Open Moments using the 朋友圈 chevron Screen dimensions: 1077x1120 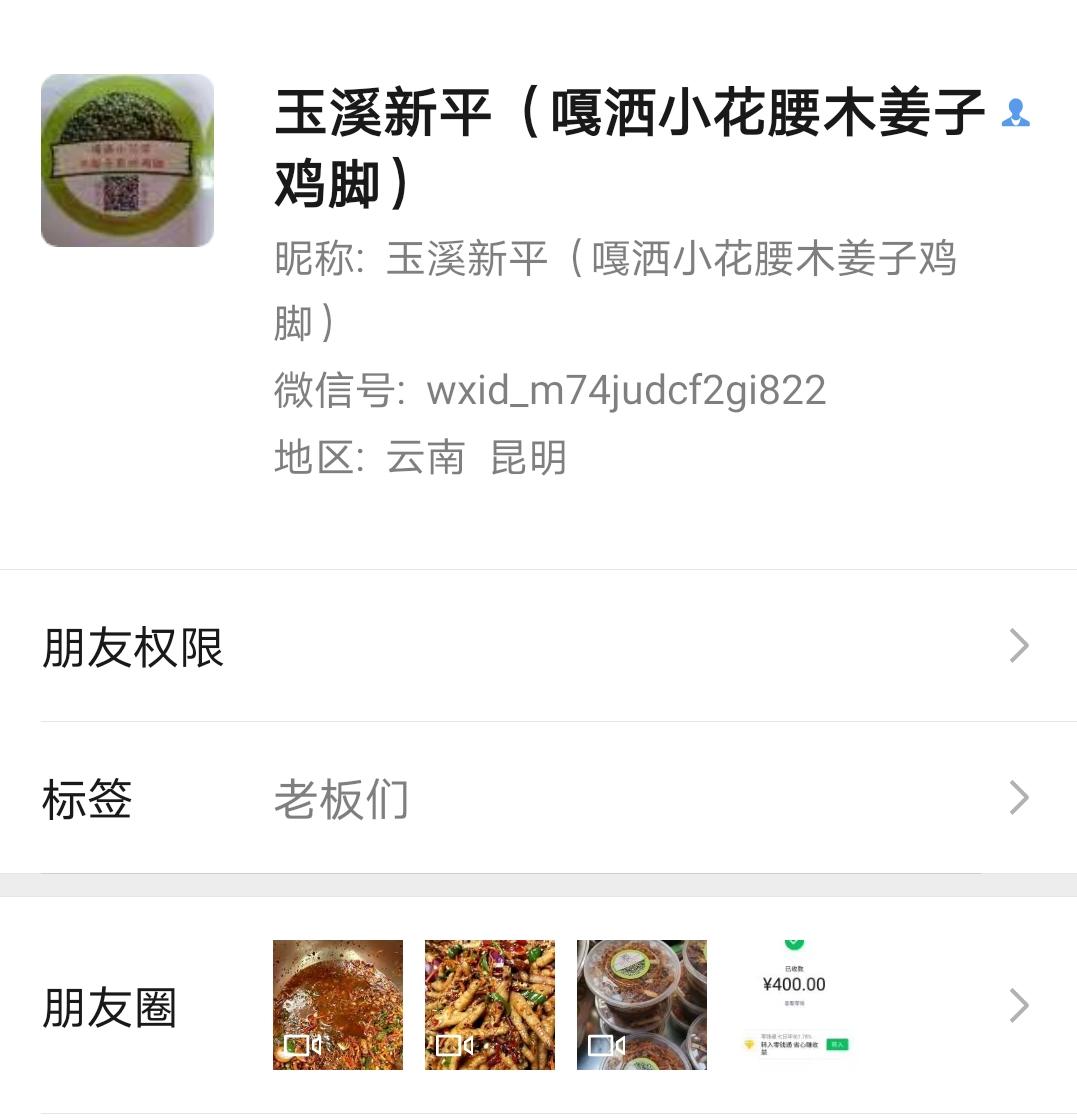1018,1005
